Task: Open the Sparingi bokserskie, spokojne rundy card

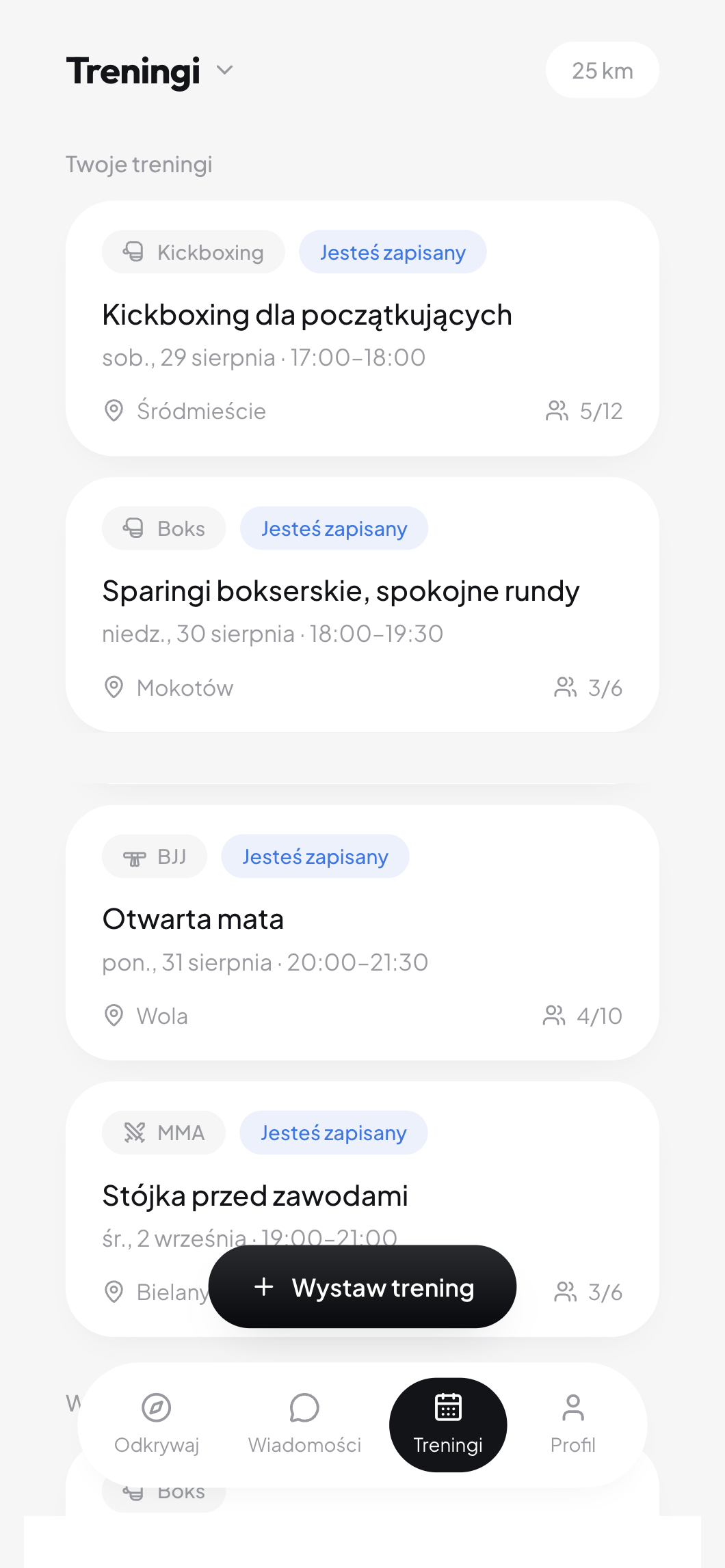Action: point(362,604)
